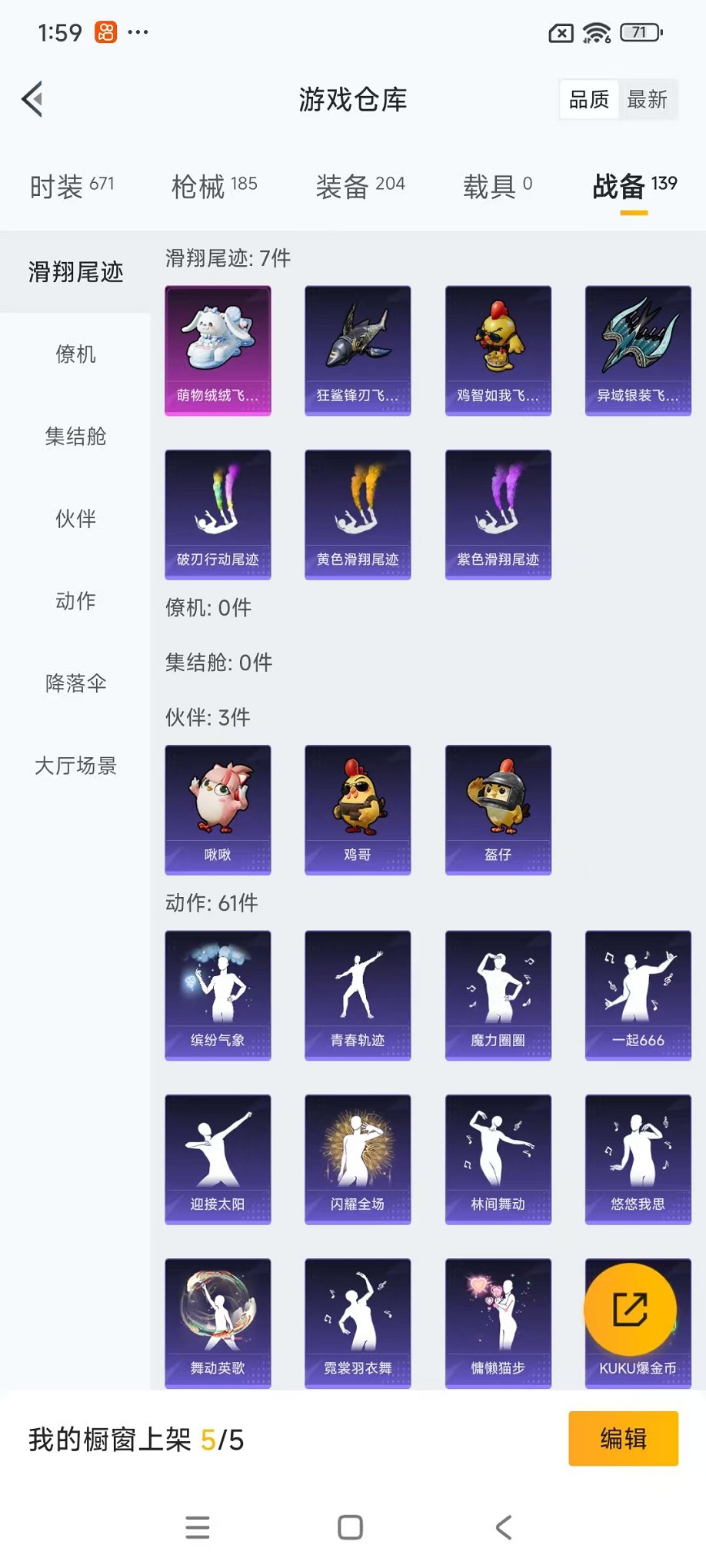
Task: Go back from 游戏仓库 page
Action: click(33, 99)
